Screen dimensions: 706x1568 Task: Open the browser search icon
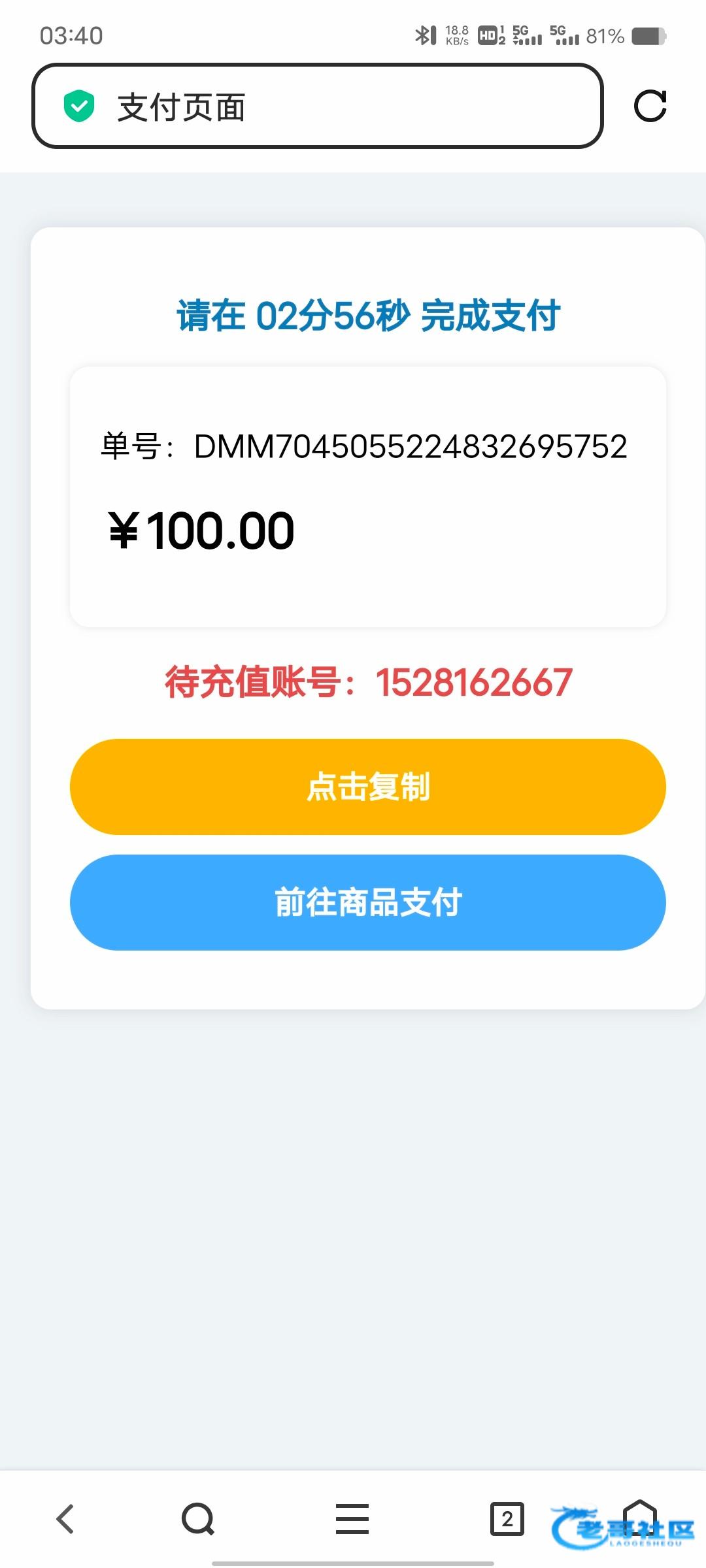pos(198,1519)
